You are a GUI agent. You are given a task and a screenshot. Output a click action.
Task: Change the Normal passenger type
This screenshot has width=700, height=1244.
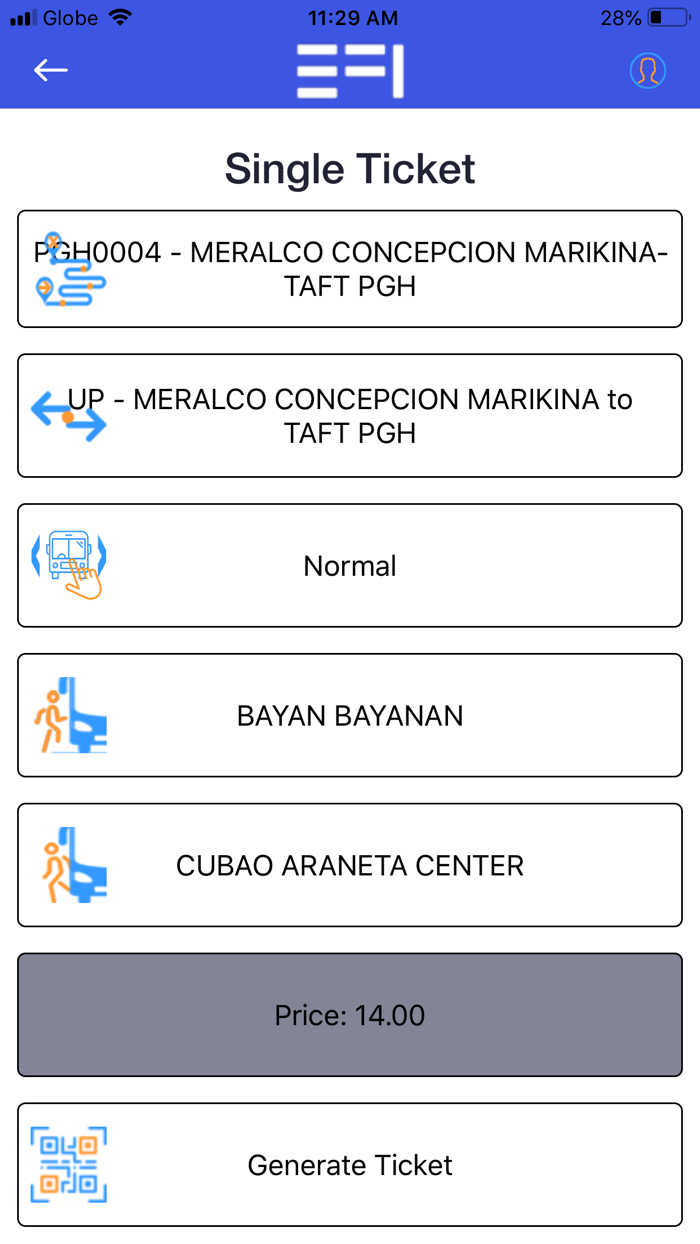[350, 566]
